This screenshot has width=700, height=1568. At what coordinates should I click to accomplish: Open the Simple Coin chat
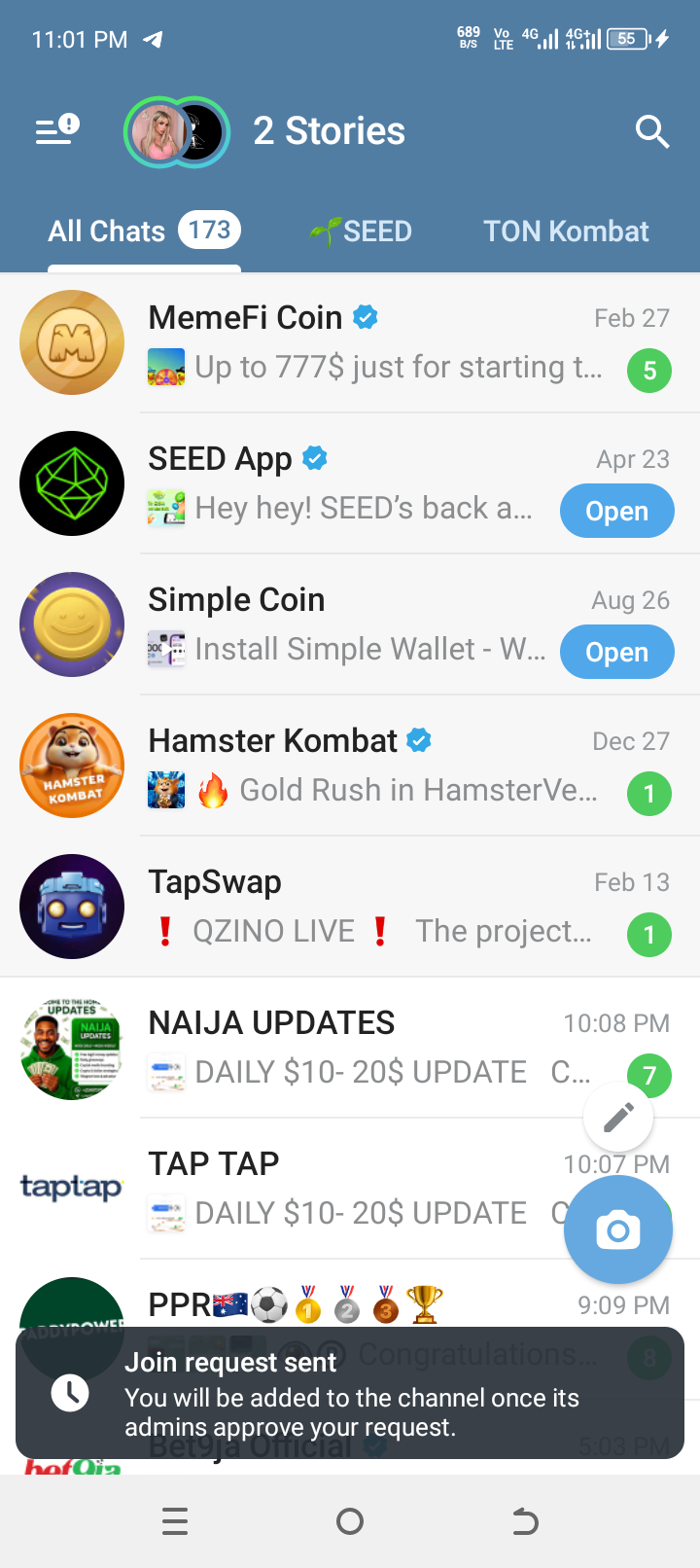pyautogui.click(x=340, y=624)
